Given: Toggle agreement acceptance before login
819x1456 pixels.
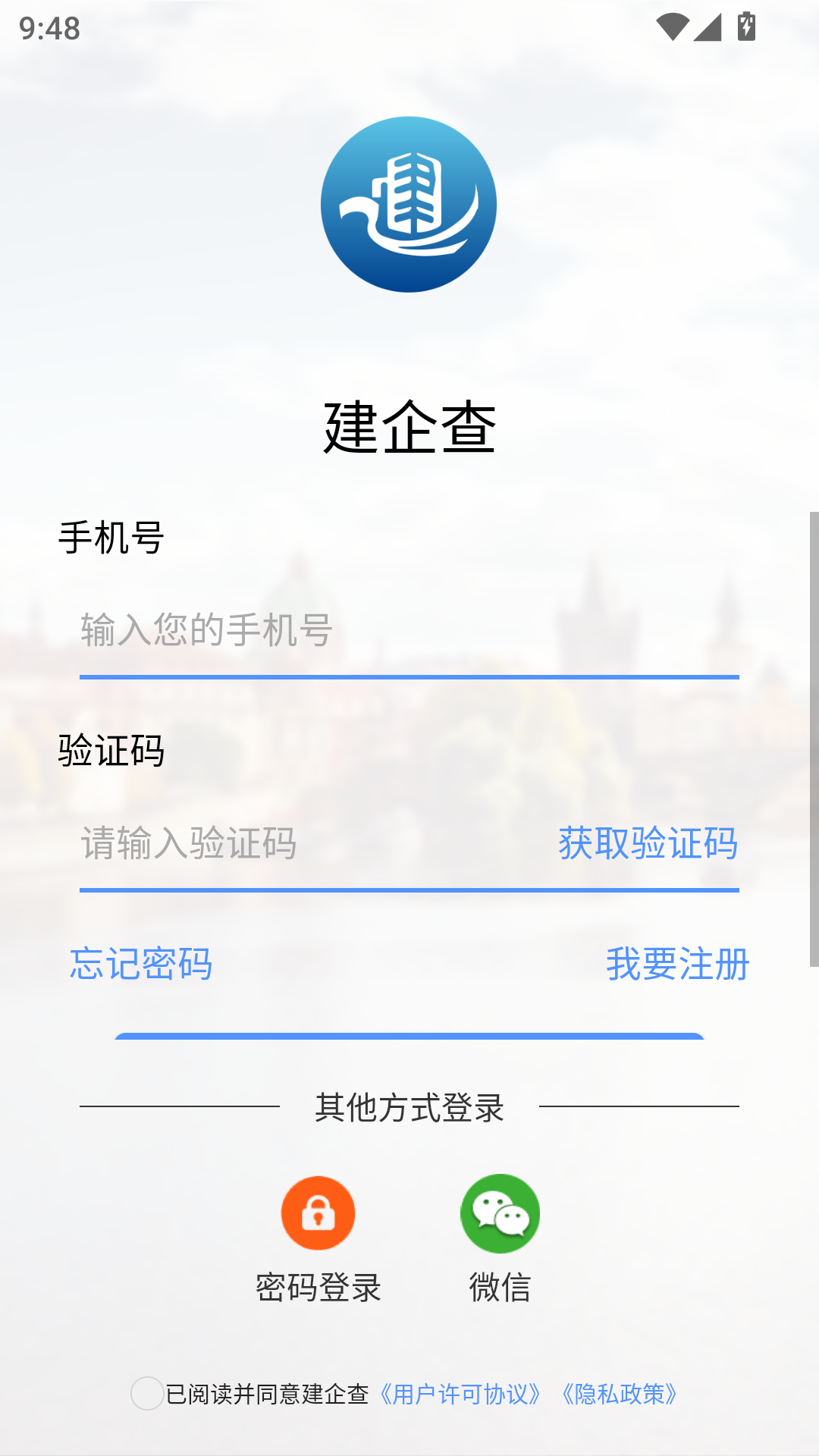Looking at the screenshot, I should 146,1395.
